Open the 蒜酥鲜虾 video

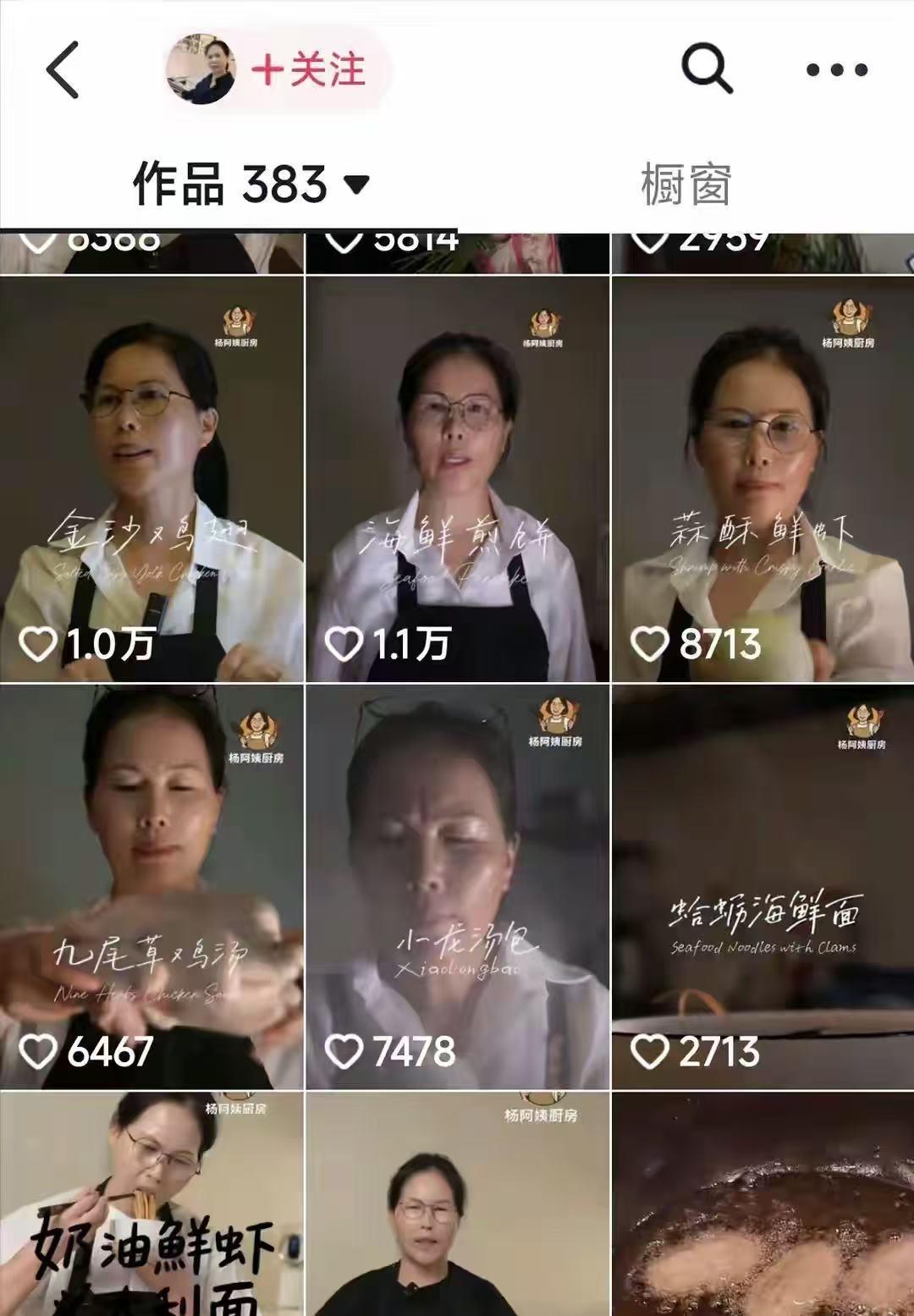pos(762,465)
